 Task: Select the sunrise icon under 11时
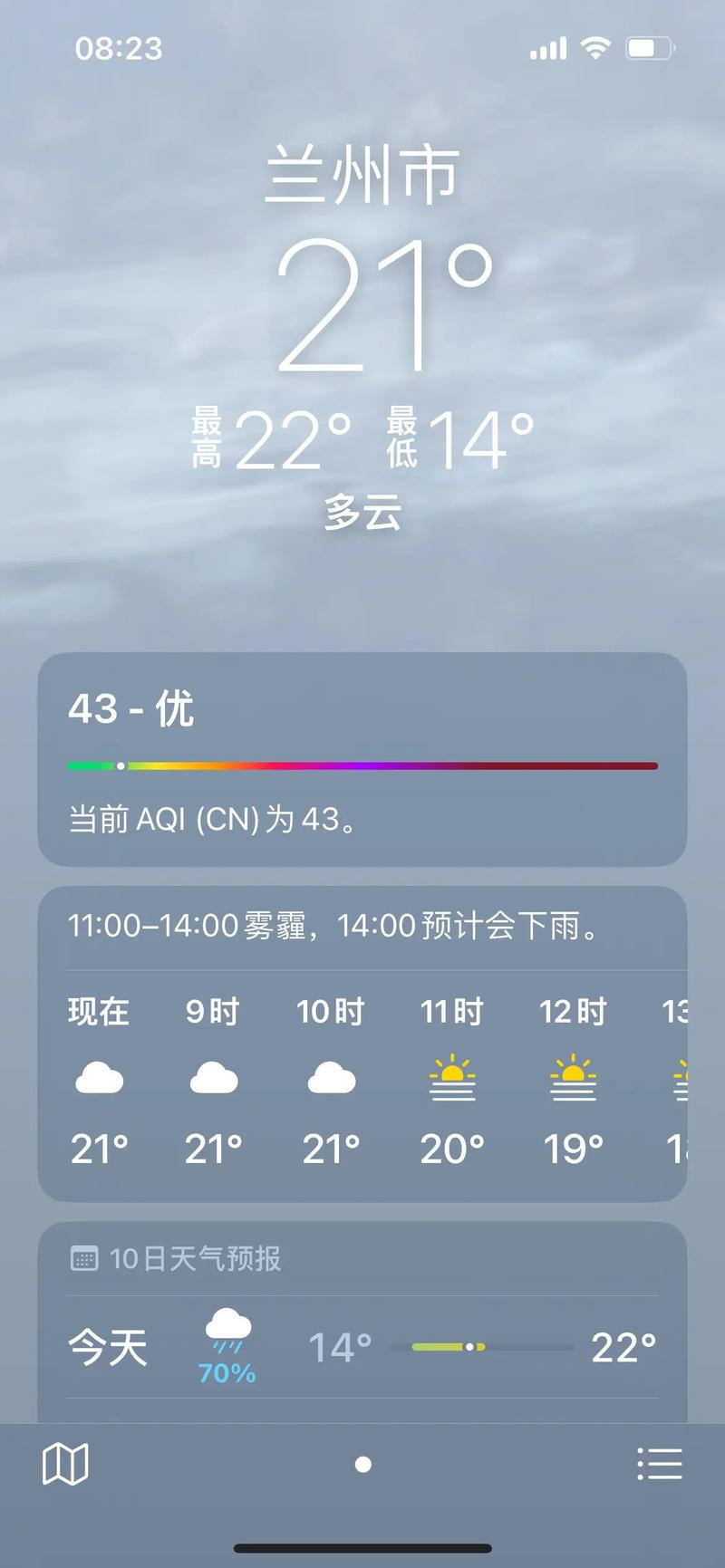[x=452, y=1078]
